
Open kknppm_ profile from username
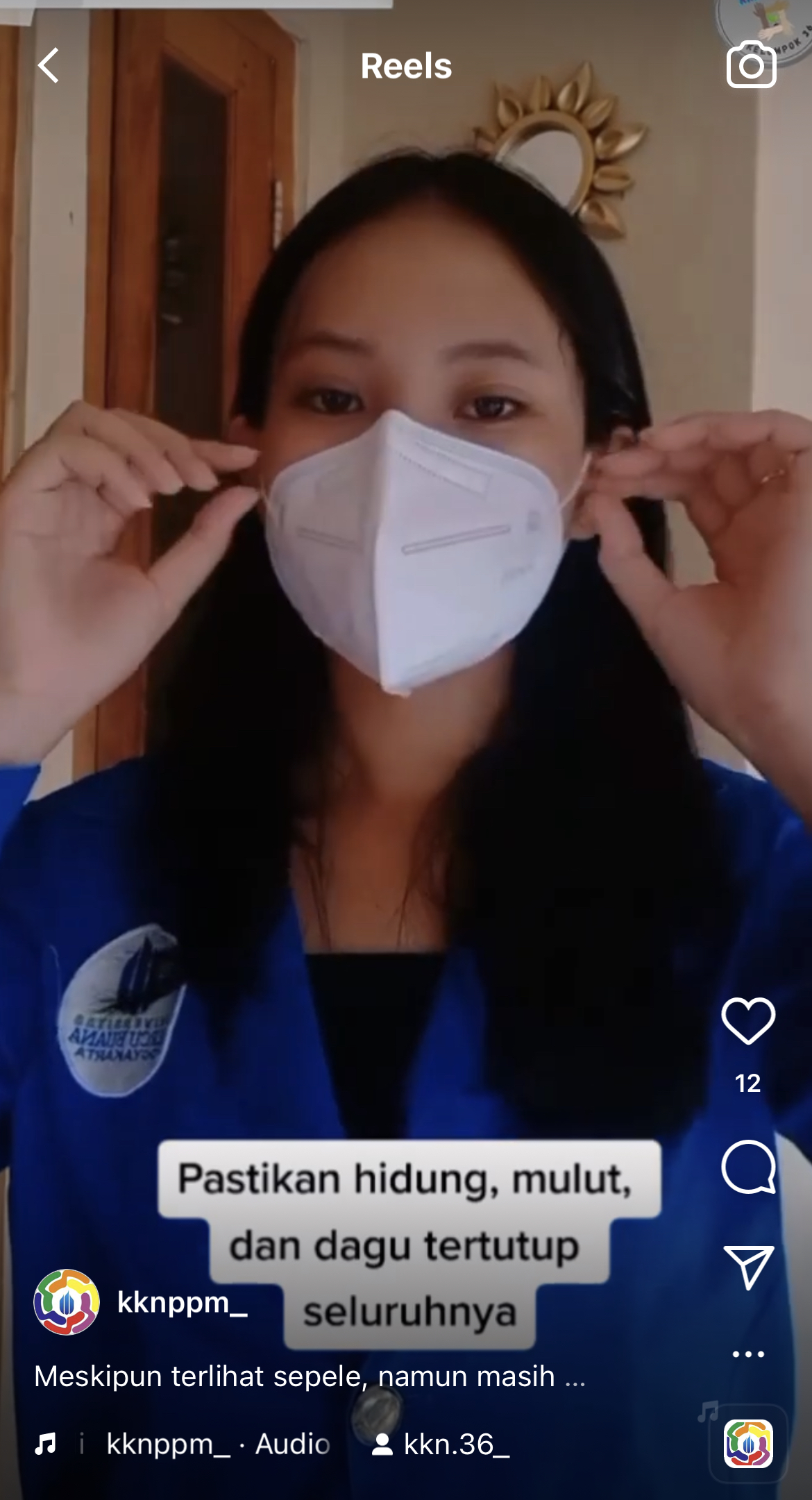click(x=182, y=1303)
